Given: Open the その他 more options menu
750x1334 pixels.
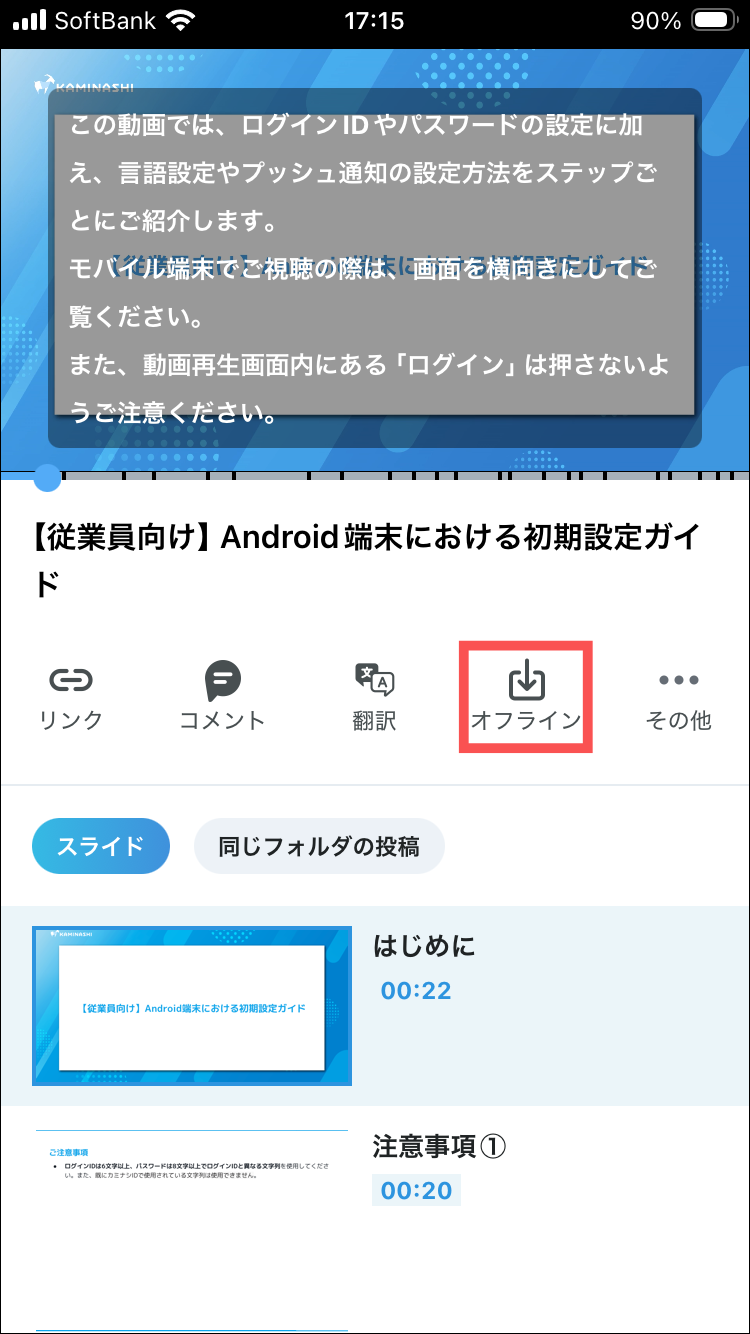Looking at the screenshot, I should tap(678, 697).
